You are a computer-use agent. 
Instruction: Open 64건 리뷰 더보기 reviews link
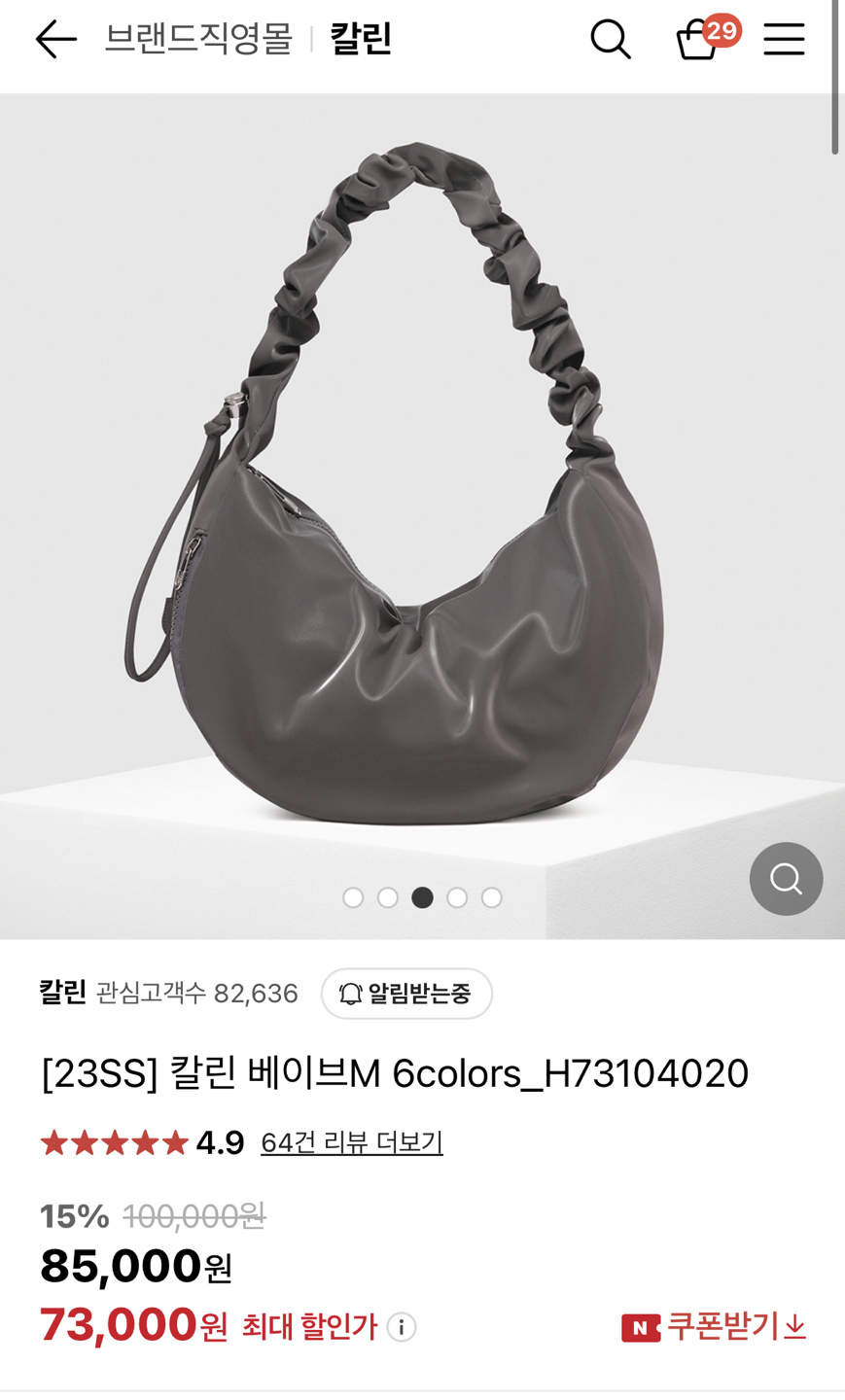pos(352,1142)
